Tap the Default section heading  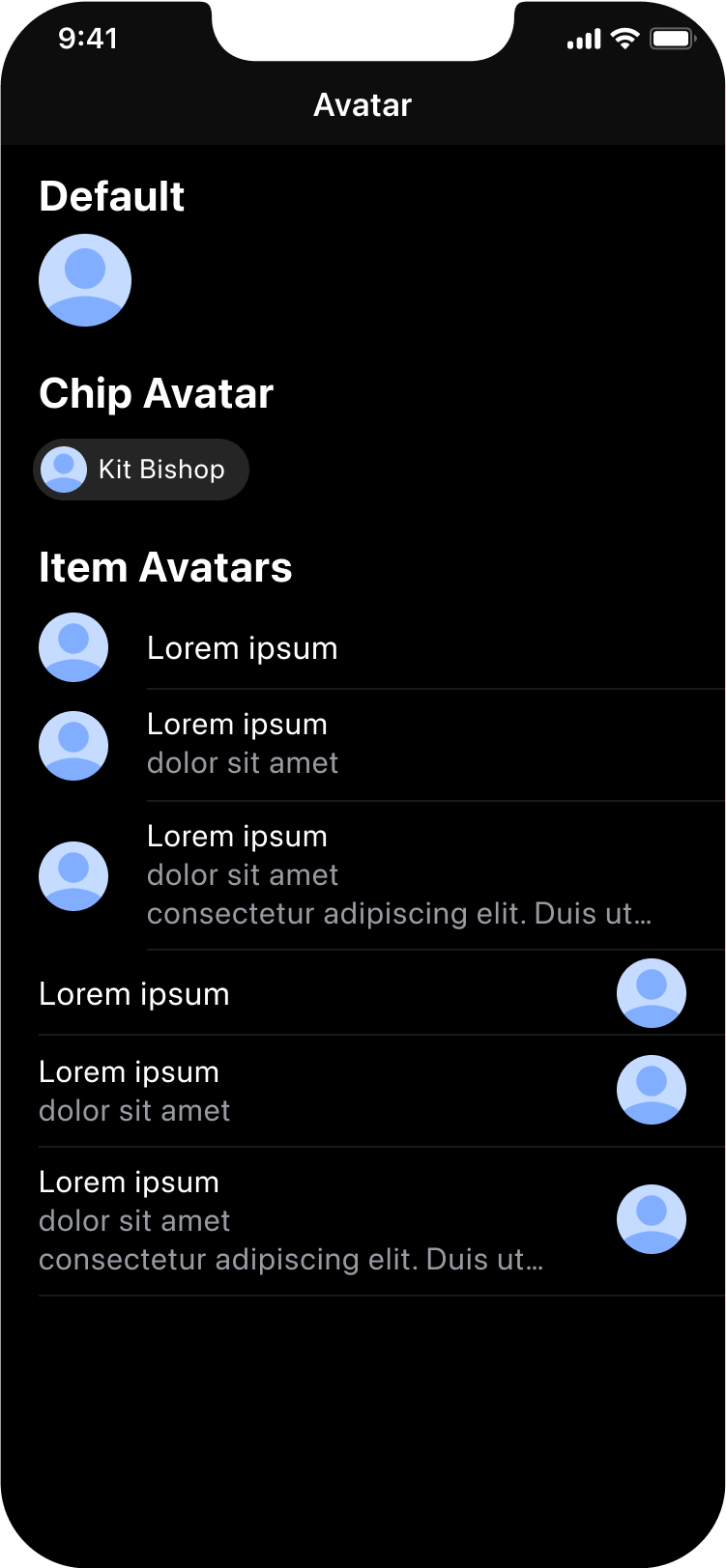[111, 196]
